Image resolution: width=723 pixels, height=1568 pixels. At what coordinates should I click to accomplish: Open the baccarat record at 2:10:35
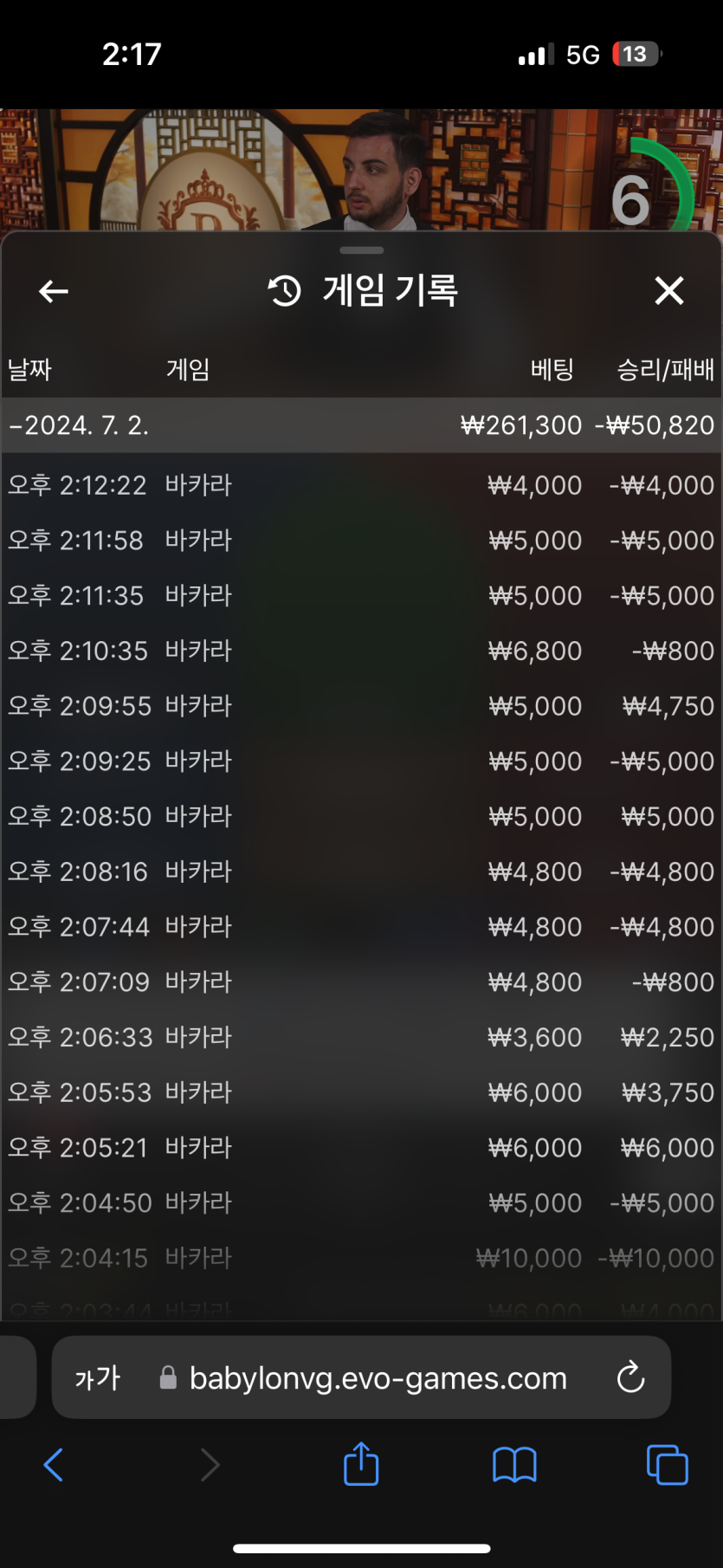(361, 651)
